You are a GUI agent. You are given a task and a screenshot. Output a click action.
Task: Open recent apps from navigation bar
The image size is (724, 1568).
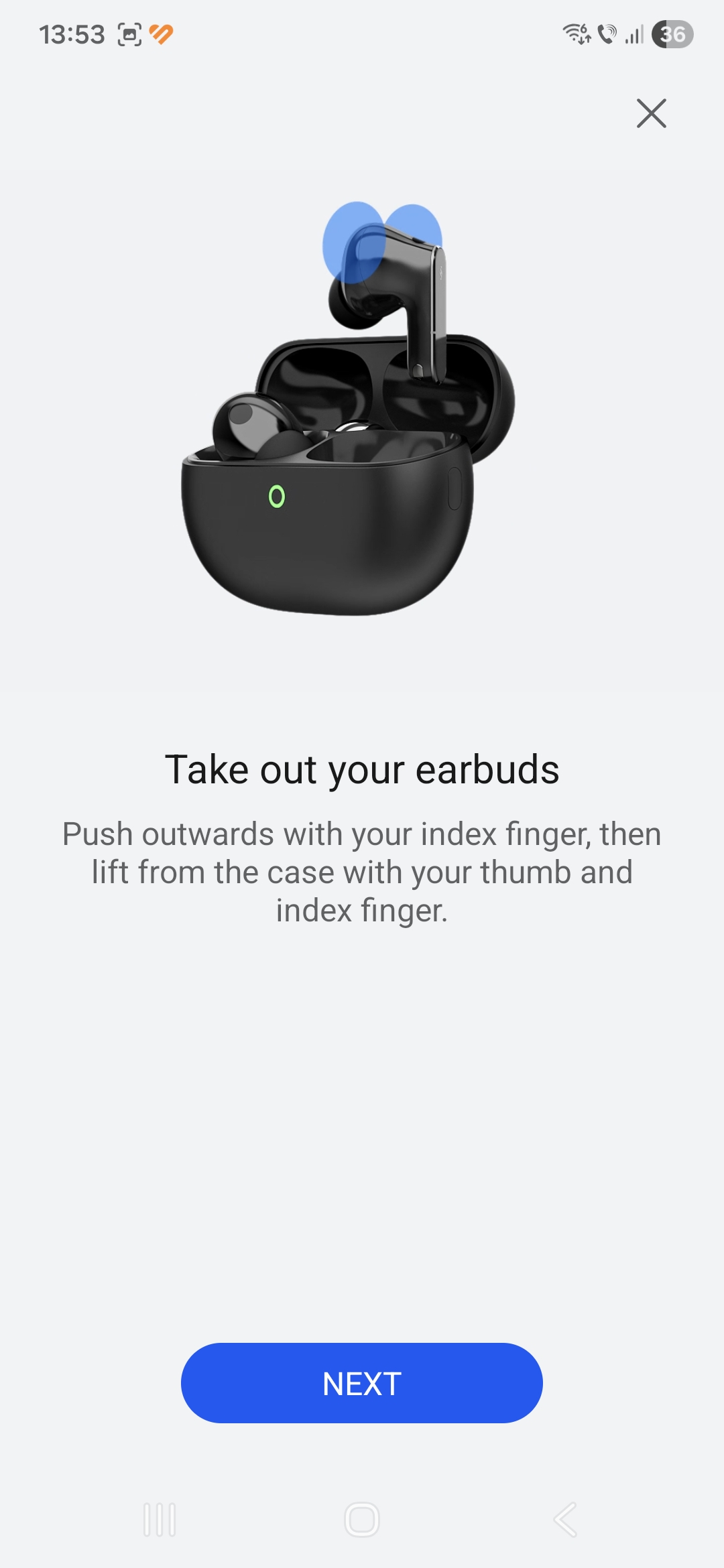(x=160, y=1519)
